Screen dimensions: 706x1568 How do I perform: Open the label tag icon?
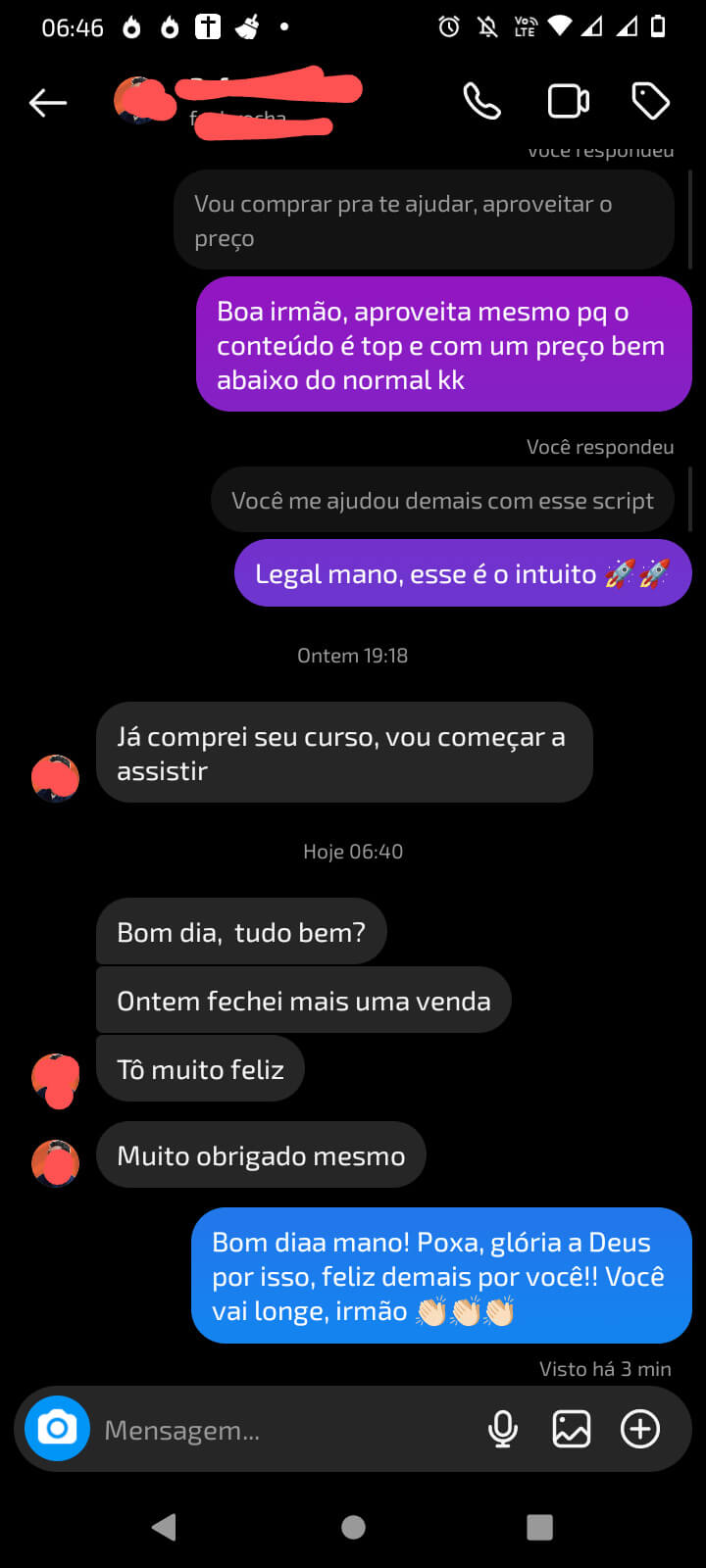650,101
